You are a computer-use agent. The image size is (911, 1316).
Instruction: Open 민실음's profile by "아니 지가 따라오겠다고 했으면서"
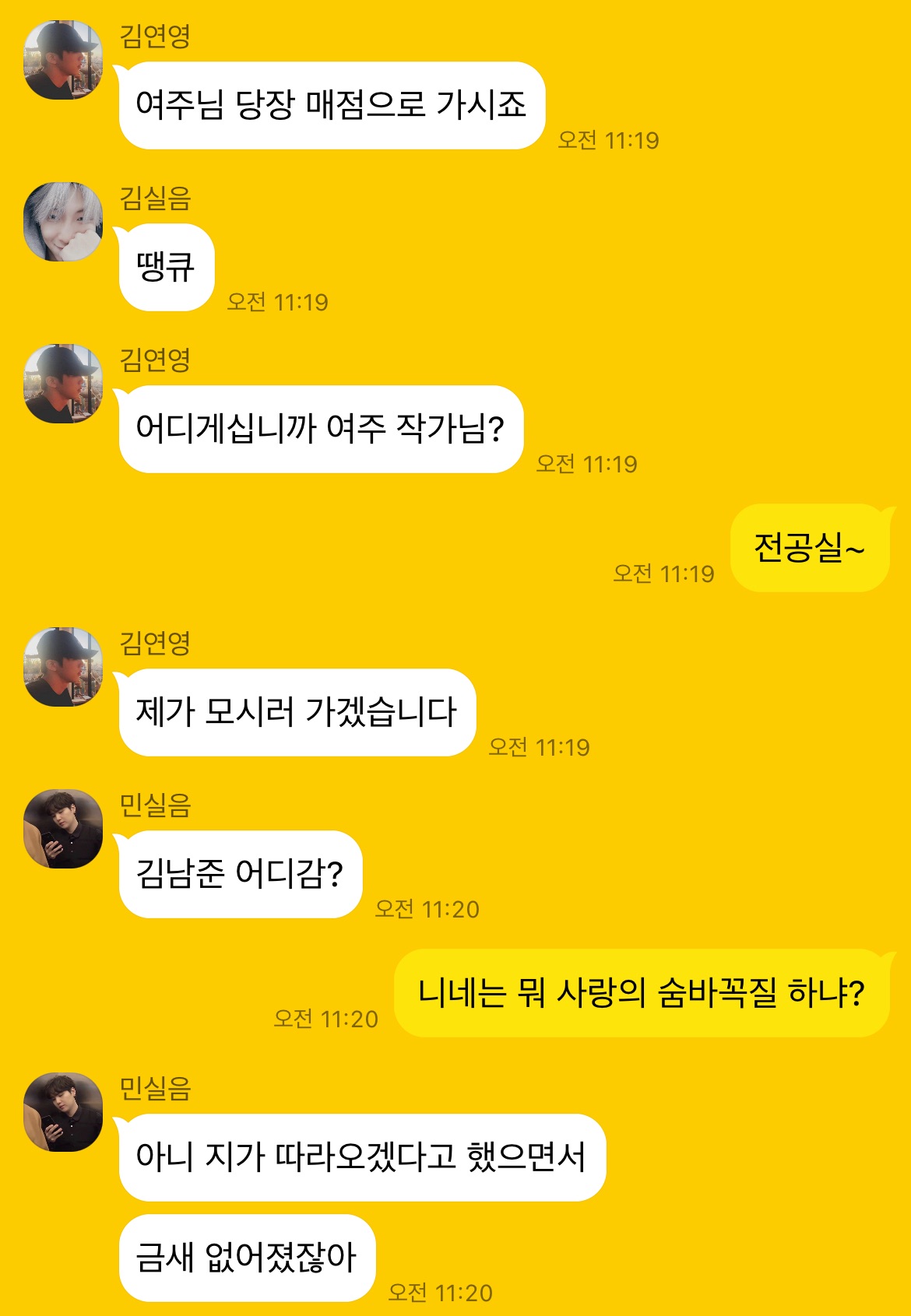63,1112
